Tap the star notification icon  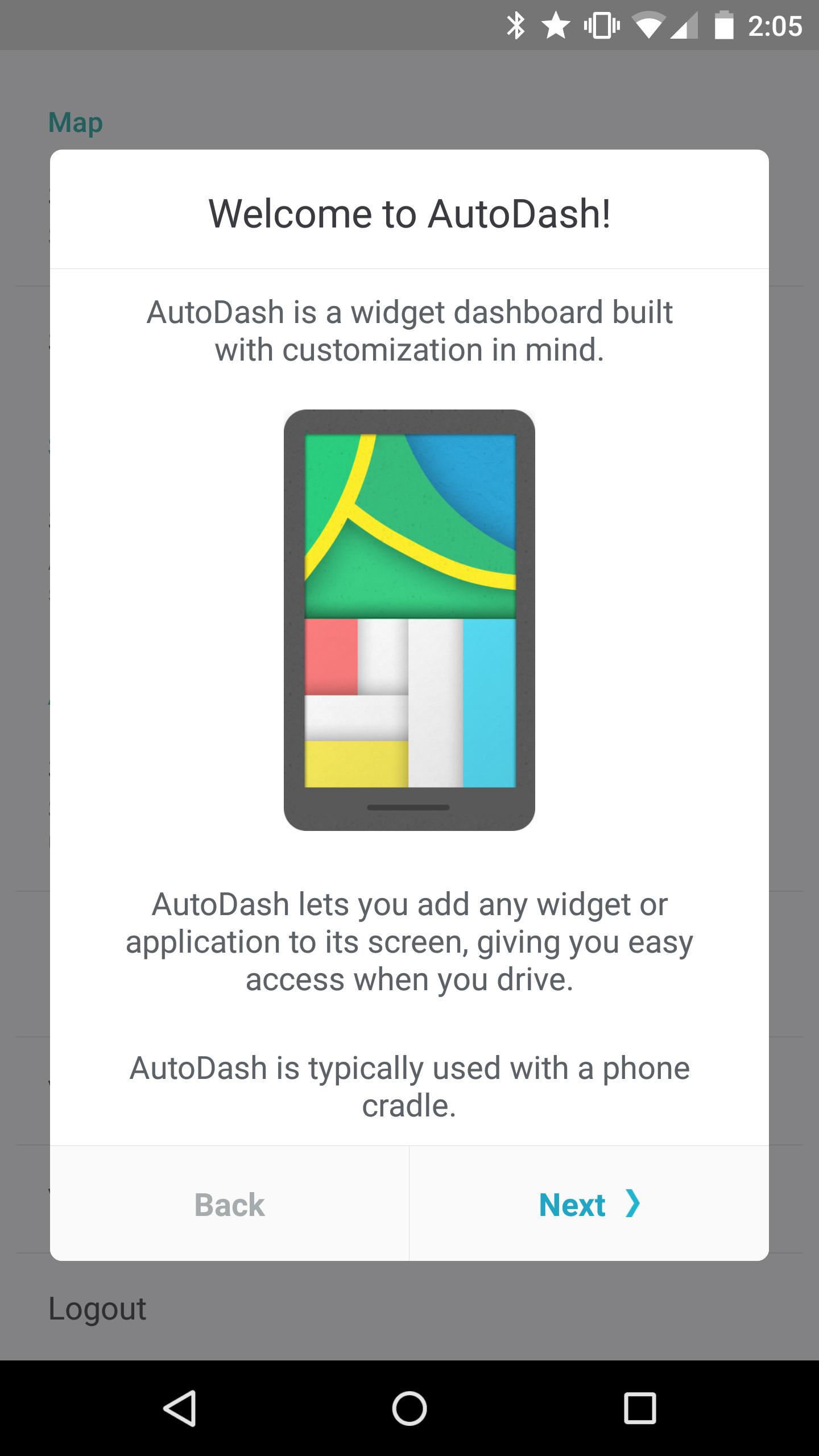[x=555, y=24]
